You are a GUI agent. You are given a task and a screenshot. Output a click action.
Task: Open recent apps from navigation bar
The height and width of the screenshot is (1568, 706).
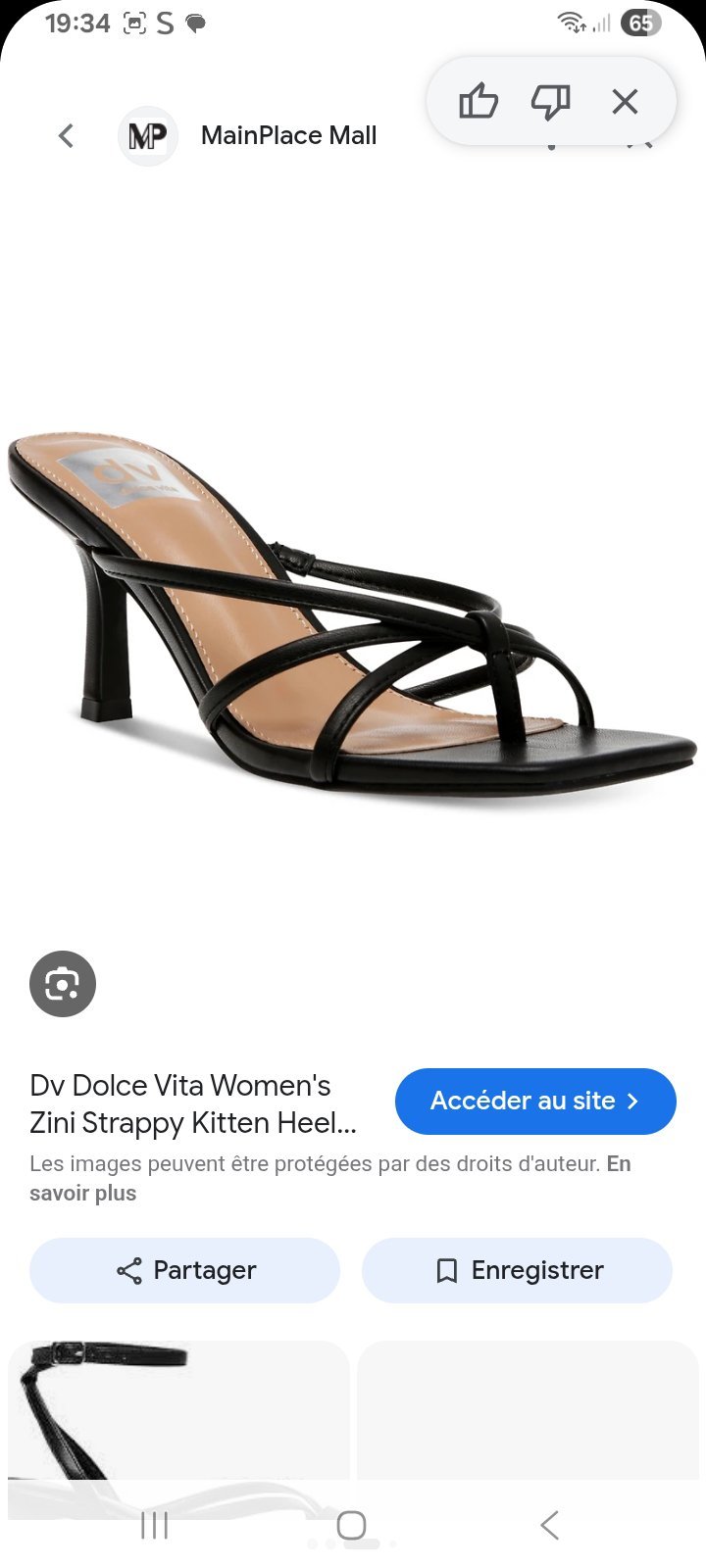click(155, 1525)
